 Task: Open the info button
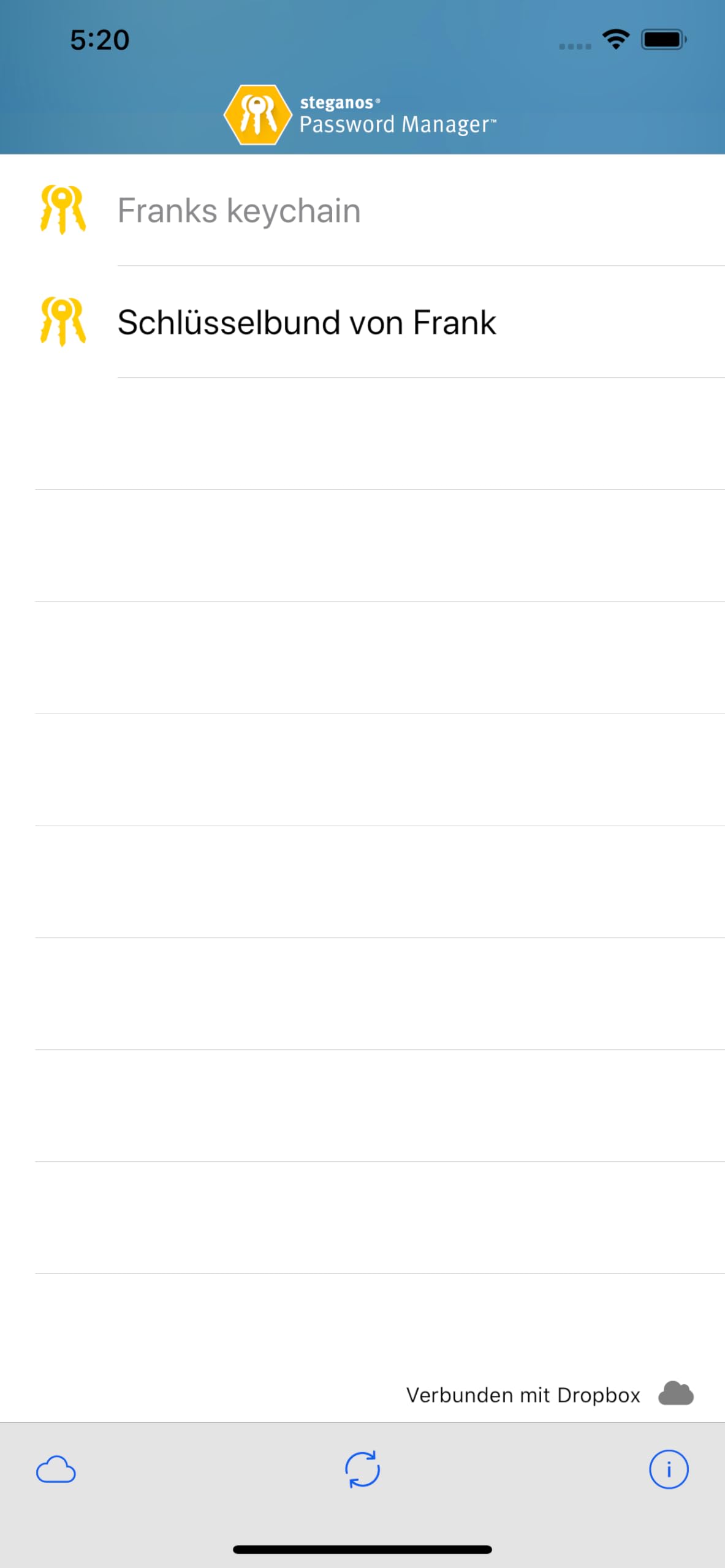[x=669, y=1469]
